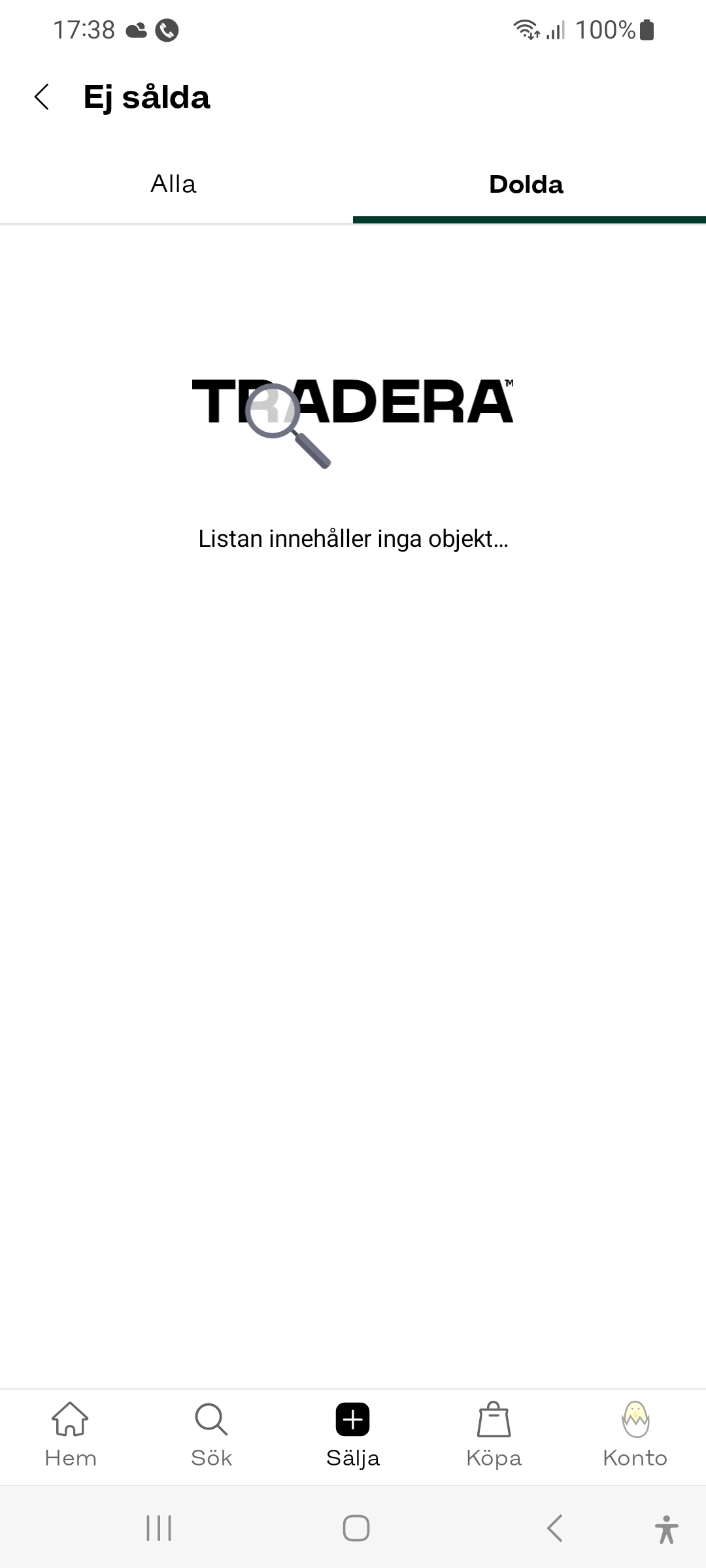706x1568 pixels.
Task: Tap the system home button
Action: tap(356, 1528)
